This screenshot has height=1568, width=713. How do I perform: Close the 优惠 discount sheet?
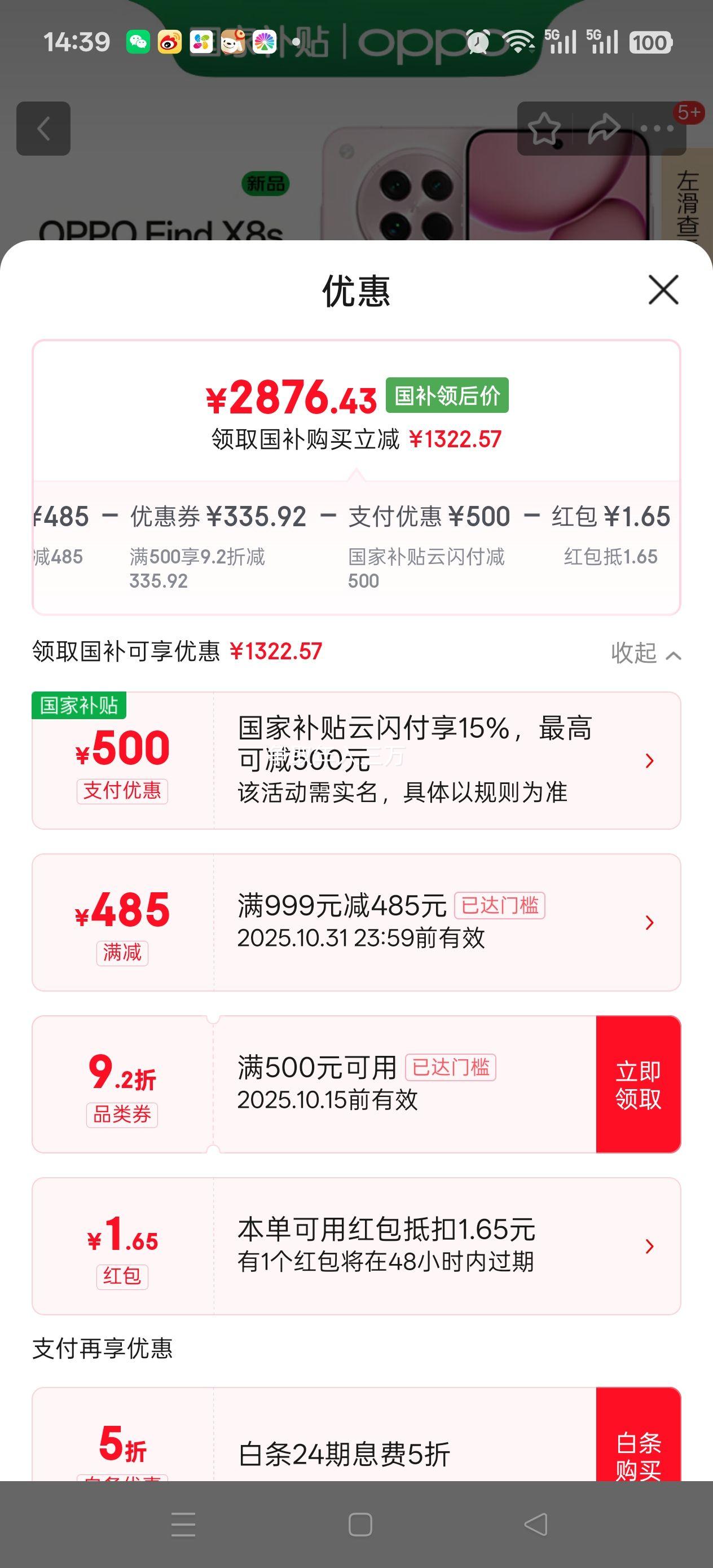pos(663,290)
